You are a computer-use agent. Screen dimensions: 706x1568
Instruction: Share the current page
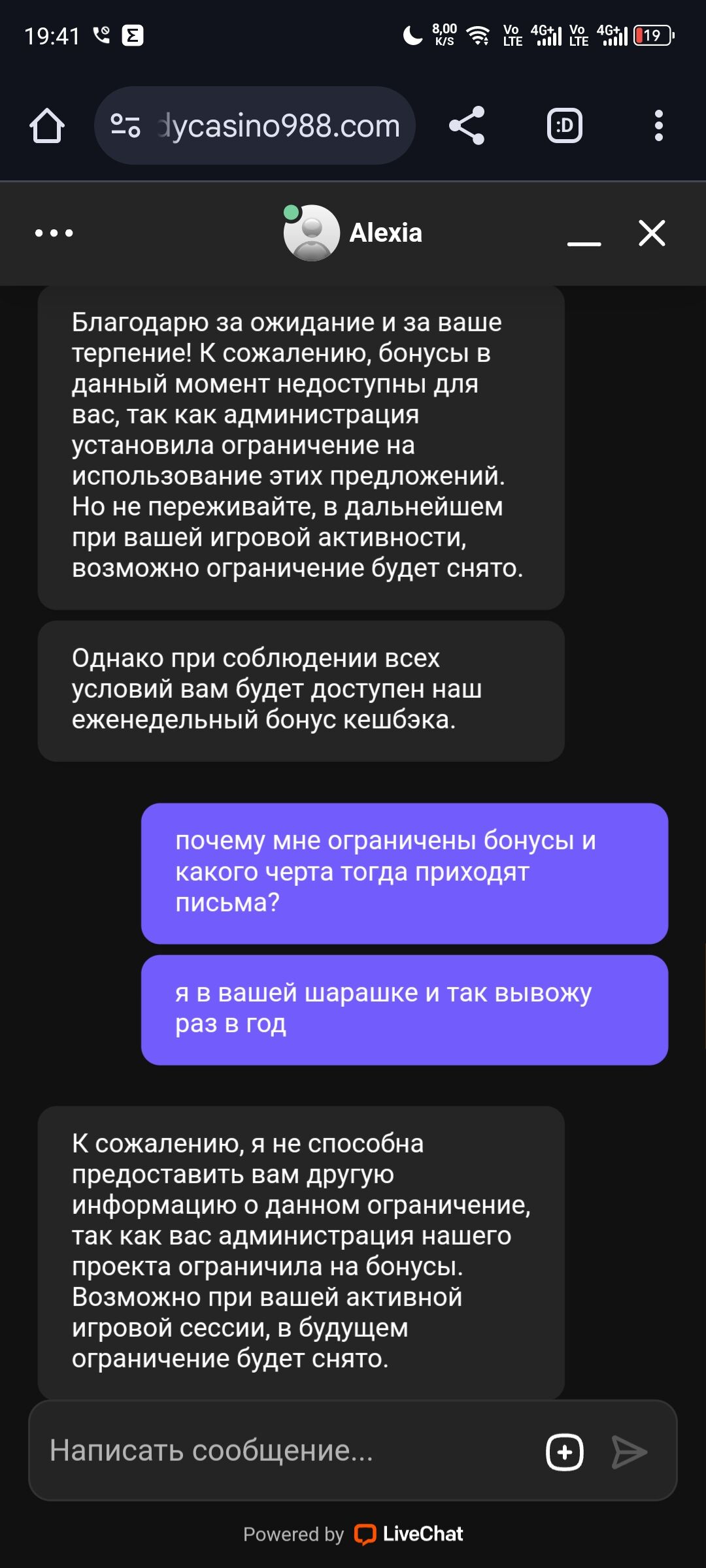[x=467, y=125]
